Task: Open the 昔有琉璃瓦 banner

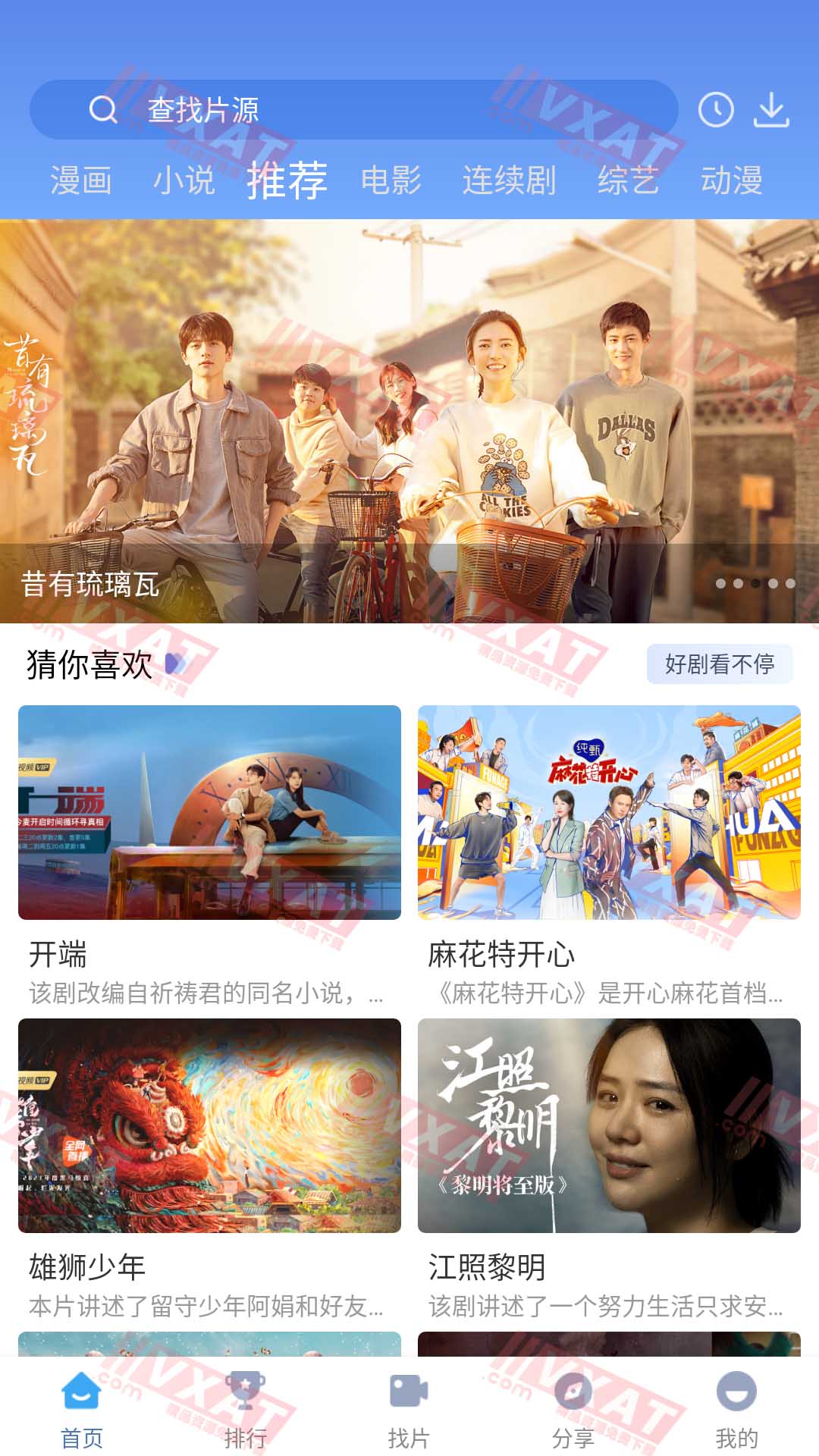Action: 409,421
